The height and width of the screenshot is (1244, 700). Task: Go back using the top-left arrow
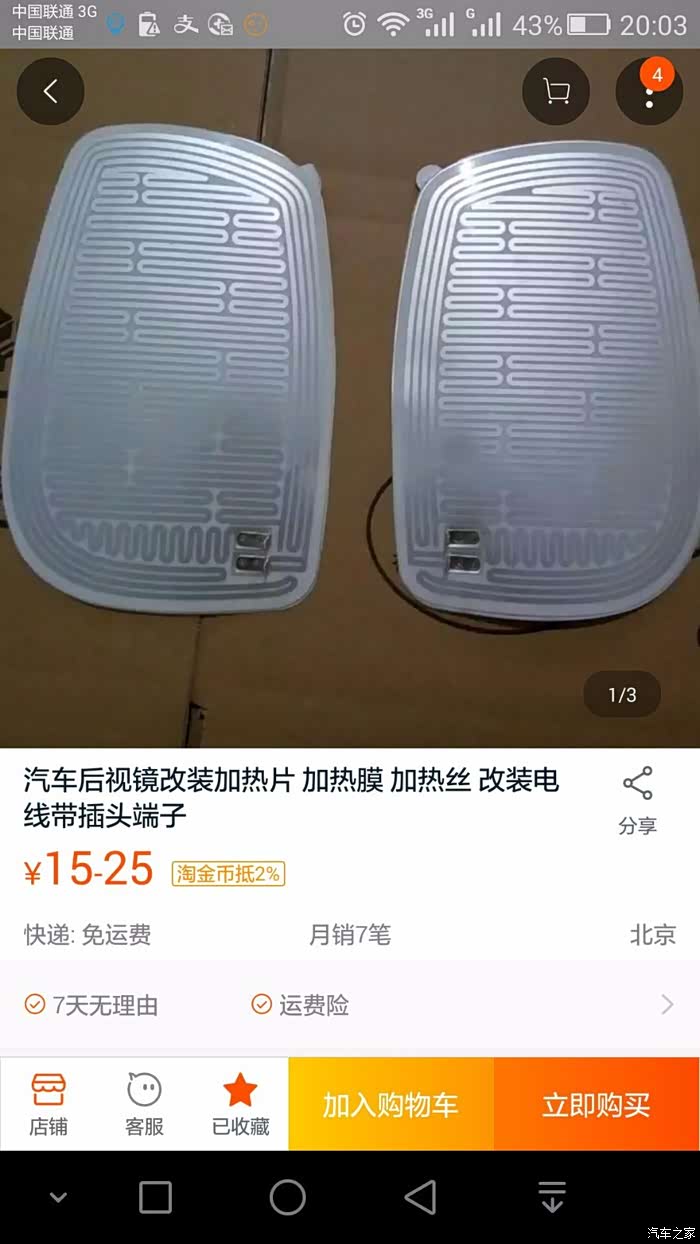pyautogui.click(x=50, y=92)
